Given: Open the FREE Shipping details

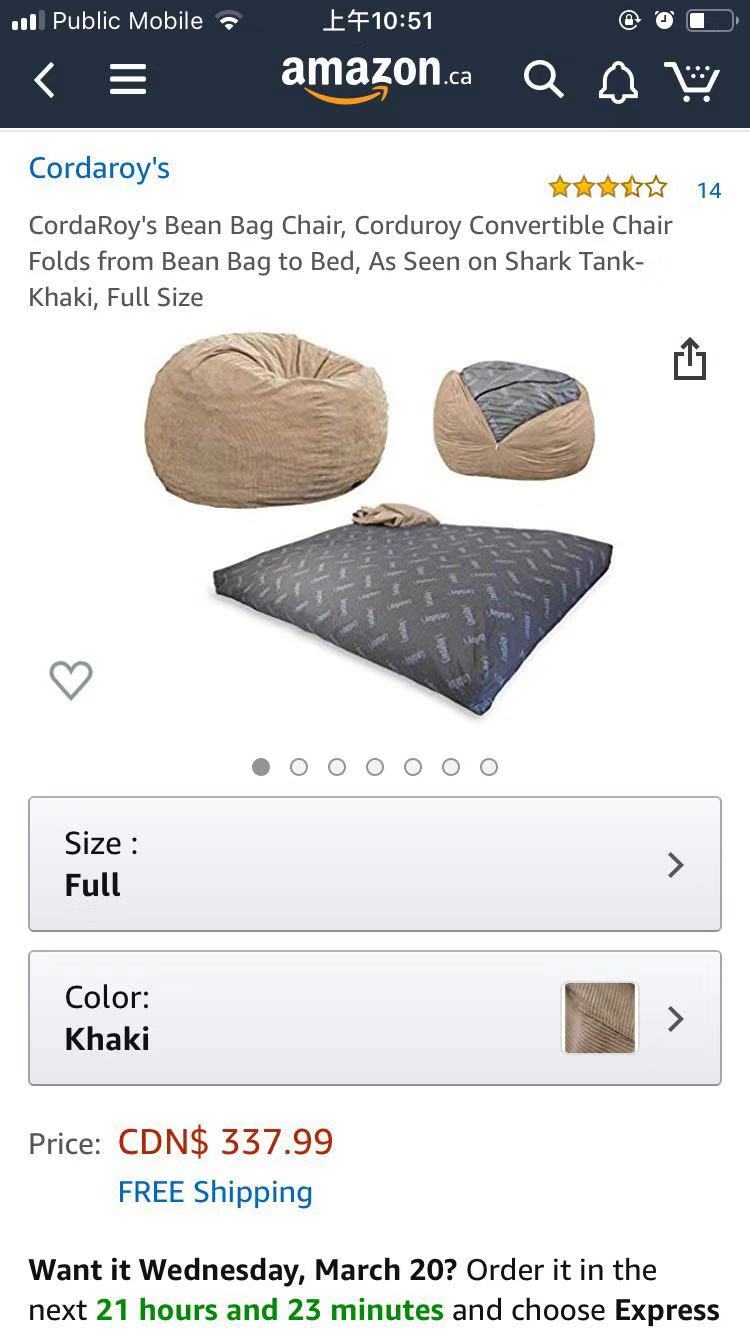Looking at the screenshot, I should click(x=215, y=1192).
